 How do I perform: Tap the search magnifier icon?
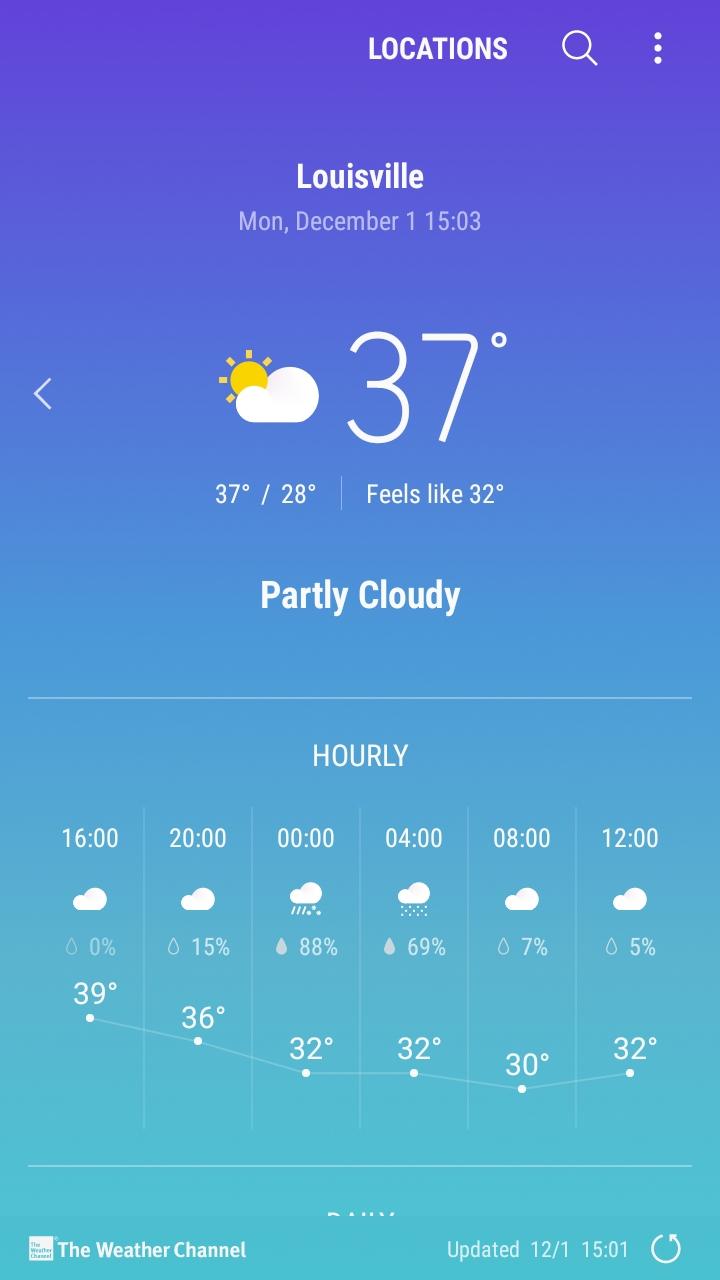(579, 48)
